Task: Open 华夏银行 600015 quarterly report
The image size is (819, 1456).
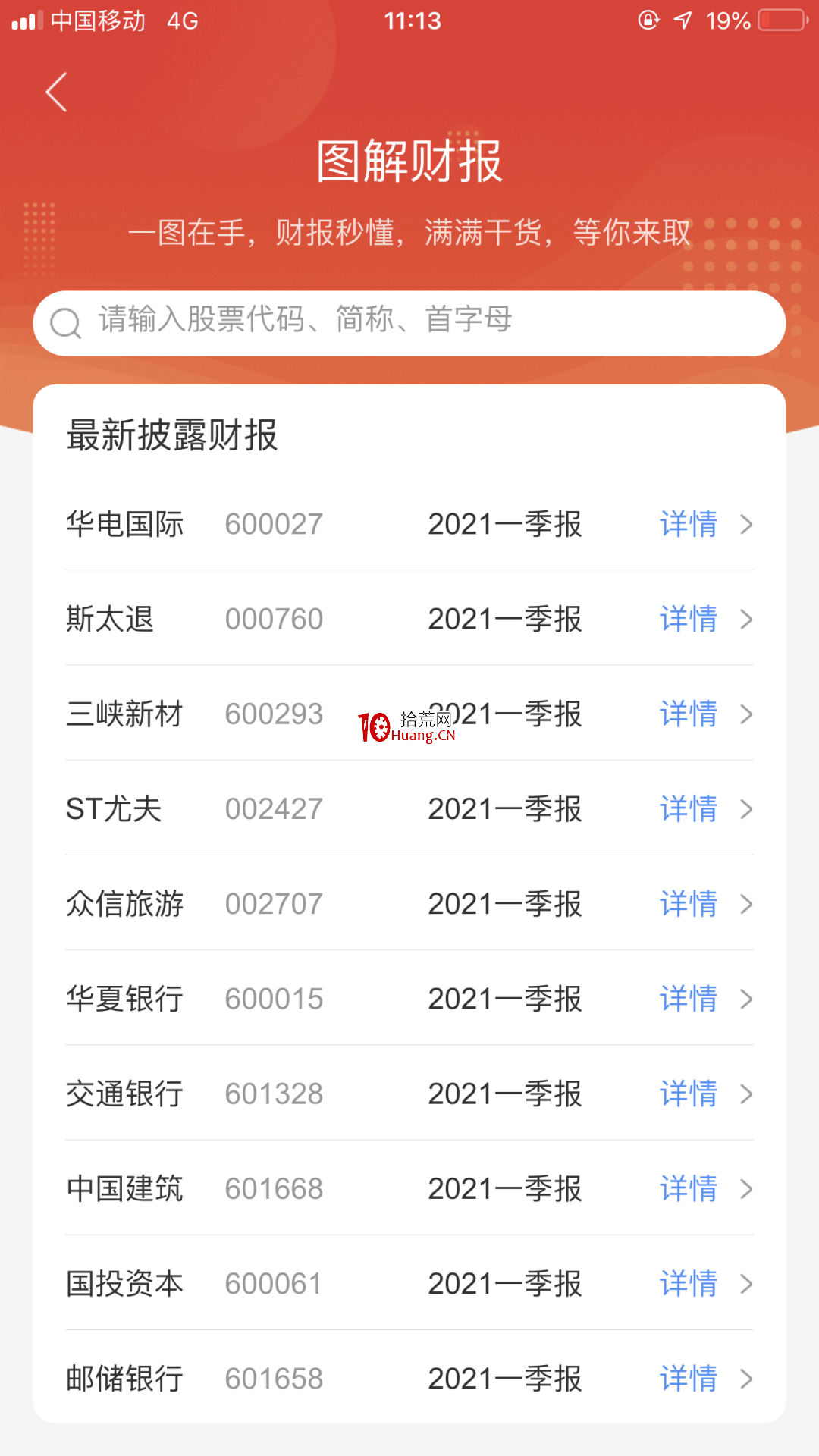Action: point(409,999)
